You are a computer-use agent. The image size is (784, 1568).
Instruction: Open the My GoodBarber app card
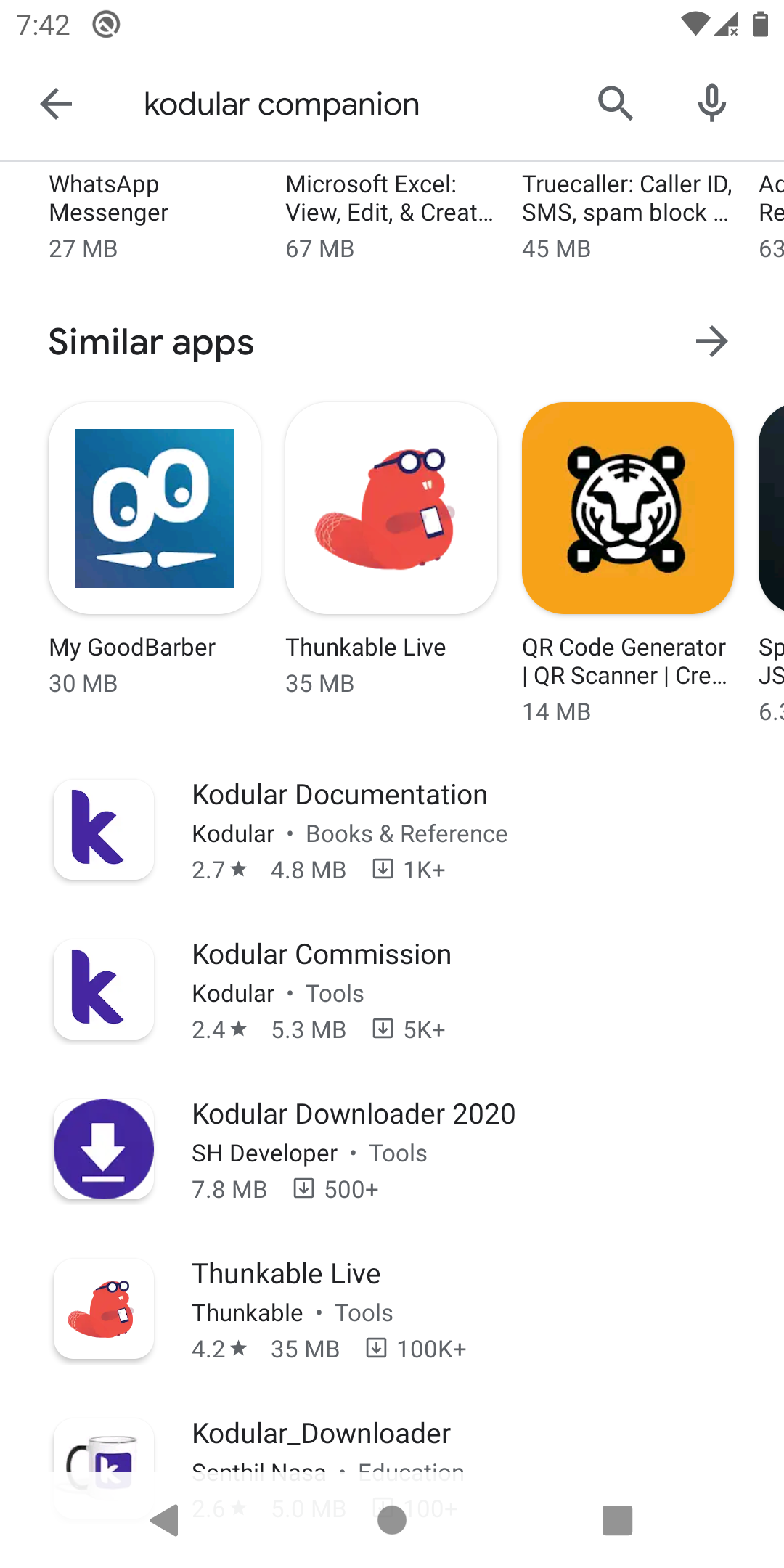[155, 550]
